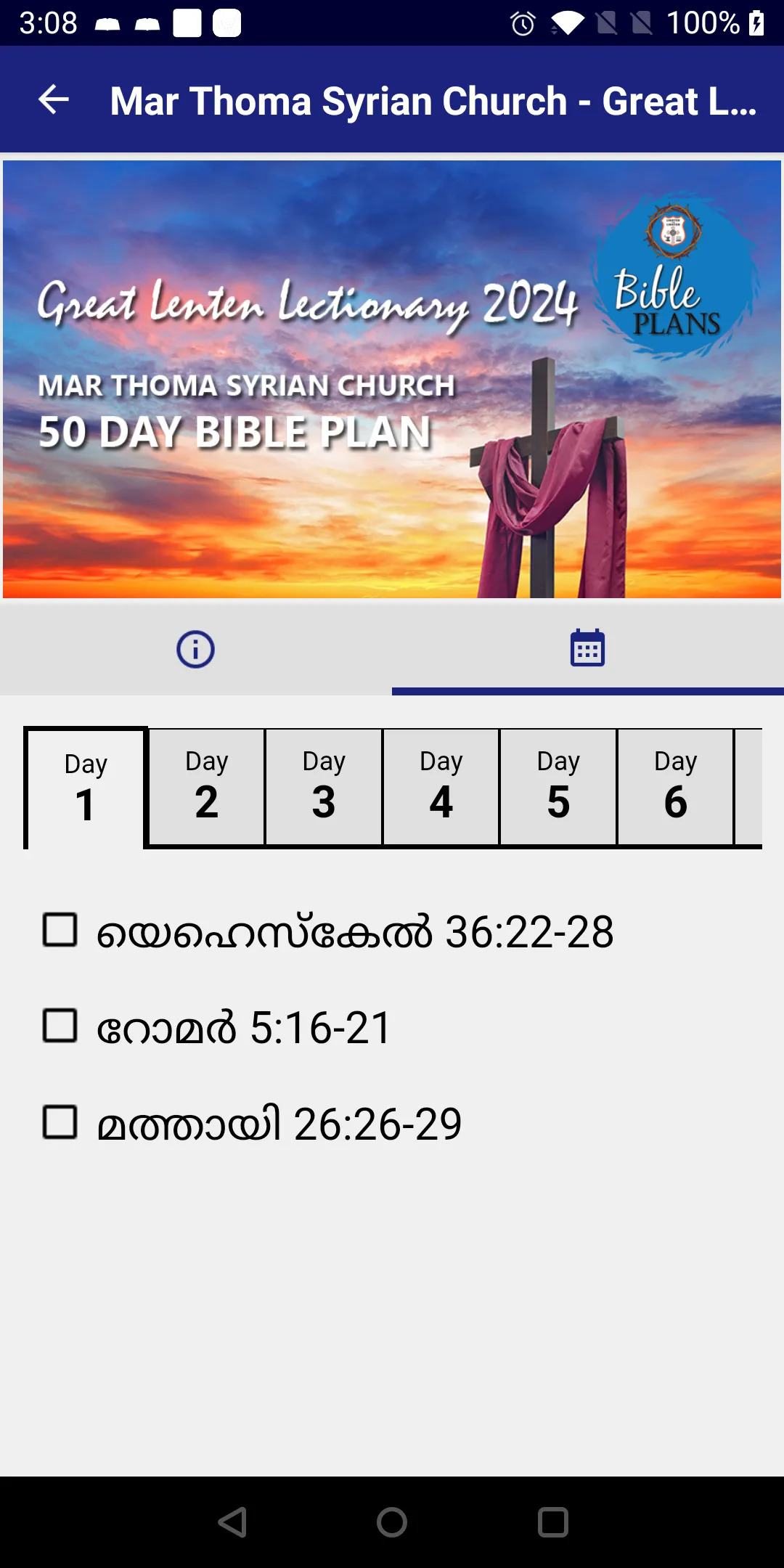The height and width of the screenshot is (1568, 784).
Task: Switch to the Day 2 tab
Action: point(206,786)
